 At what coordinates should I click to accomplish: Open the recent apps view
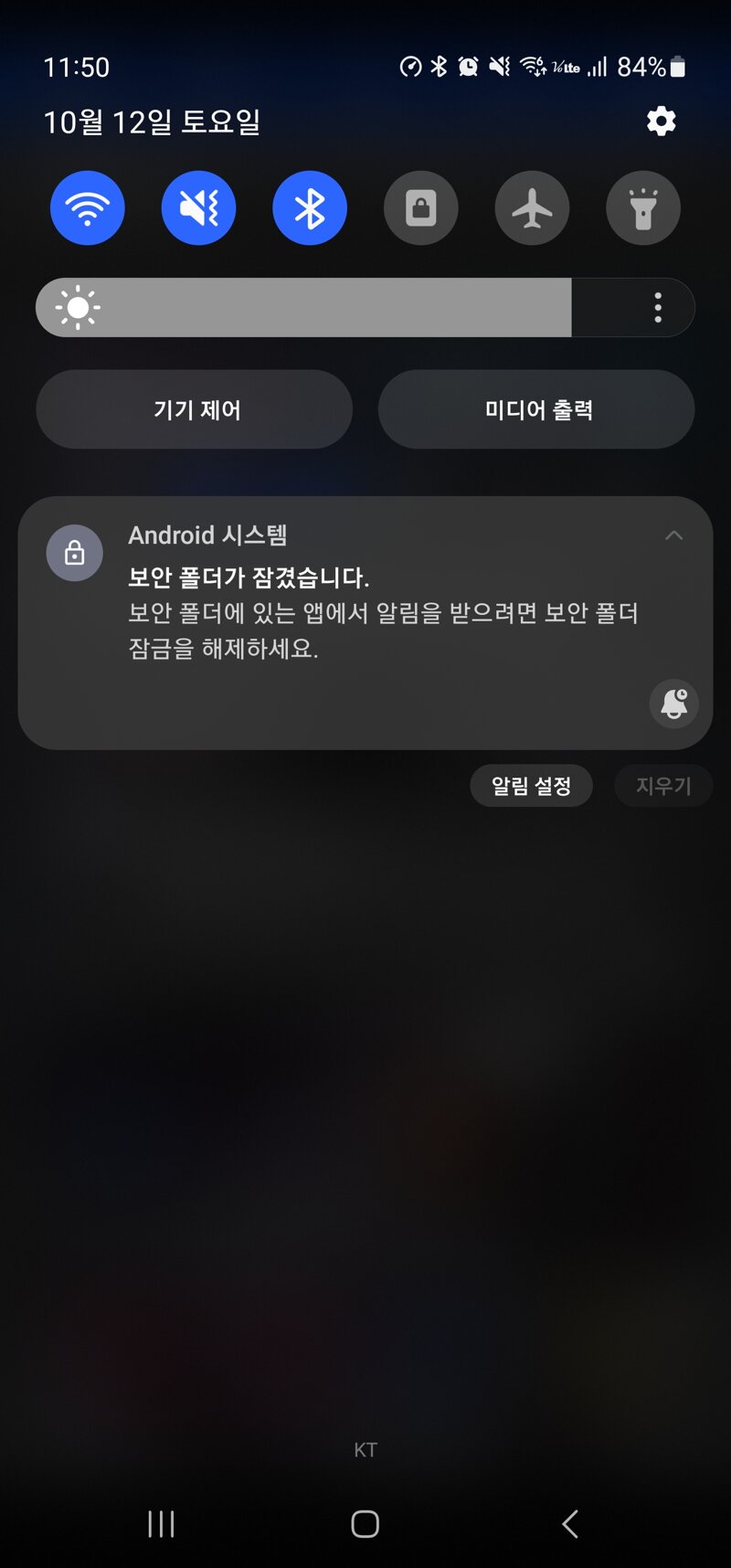point(161,1523)
